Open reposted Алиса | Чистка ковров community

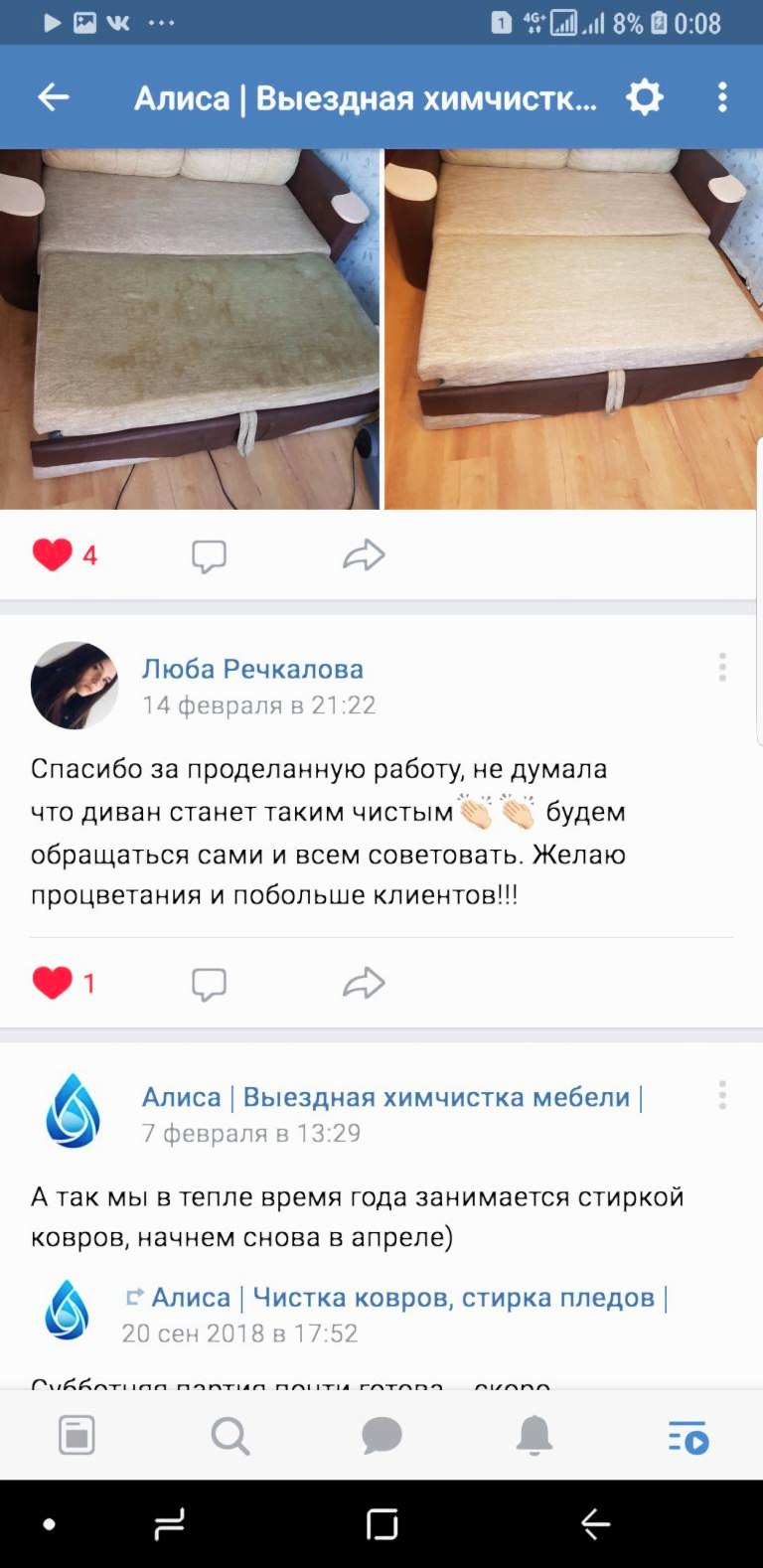(407, 1297)
